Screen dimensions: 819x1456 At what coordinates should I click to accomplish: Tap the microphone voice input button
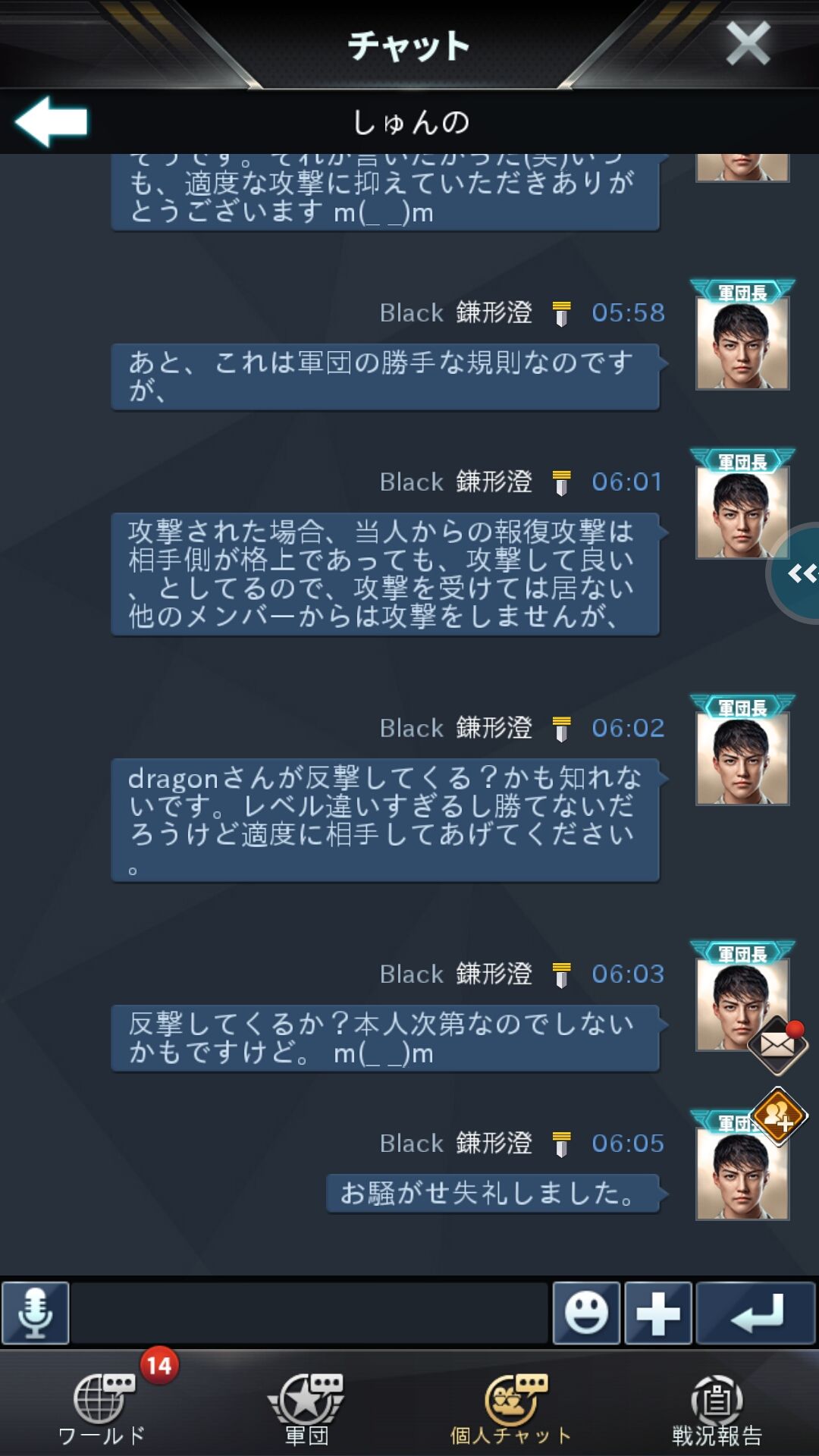pyautogui.click(x=36, y=1313)
